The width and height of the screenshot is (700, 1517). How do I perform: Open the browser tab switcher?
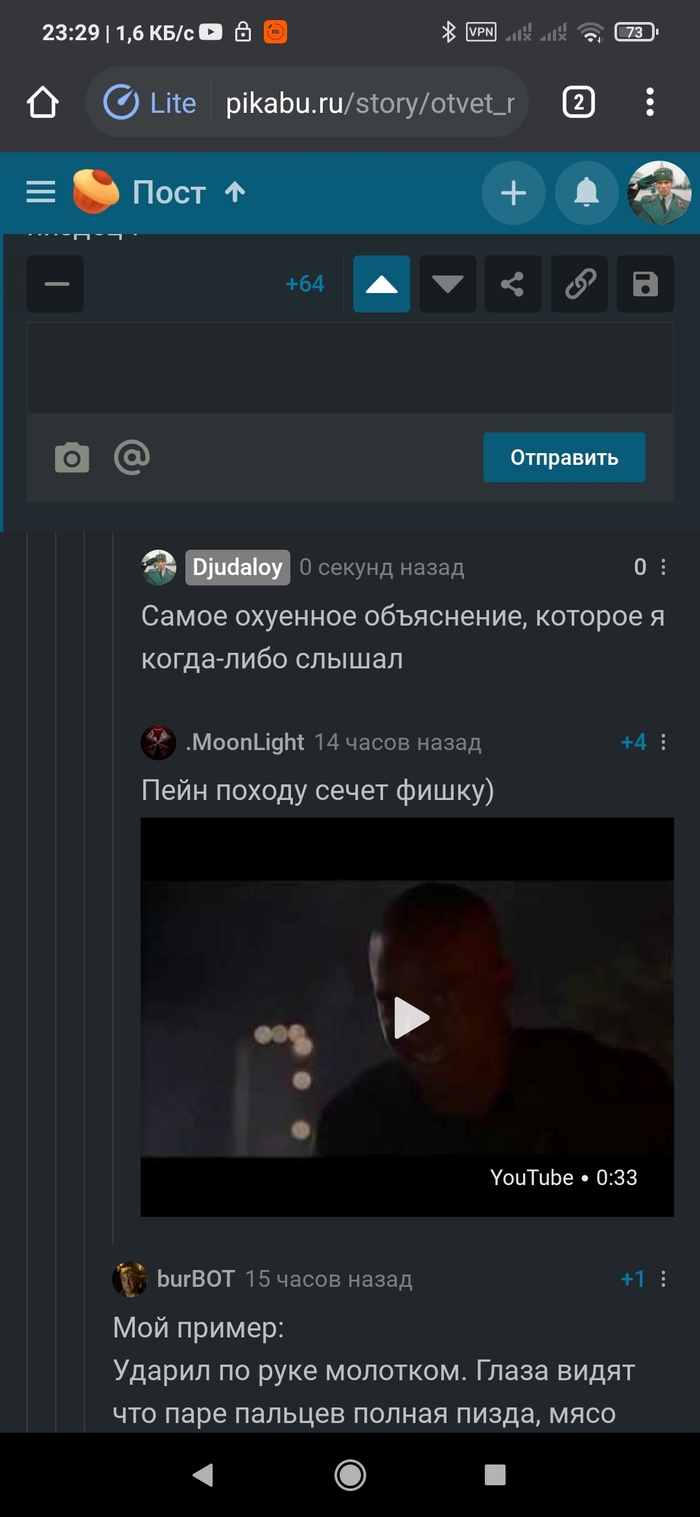coord(578,102)
